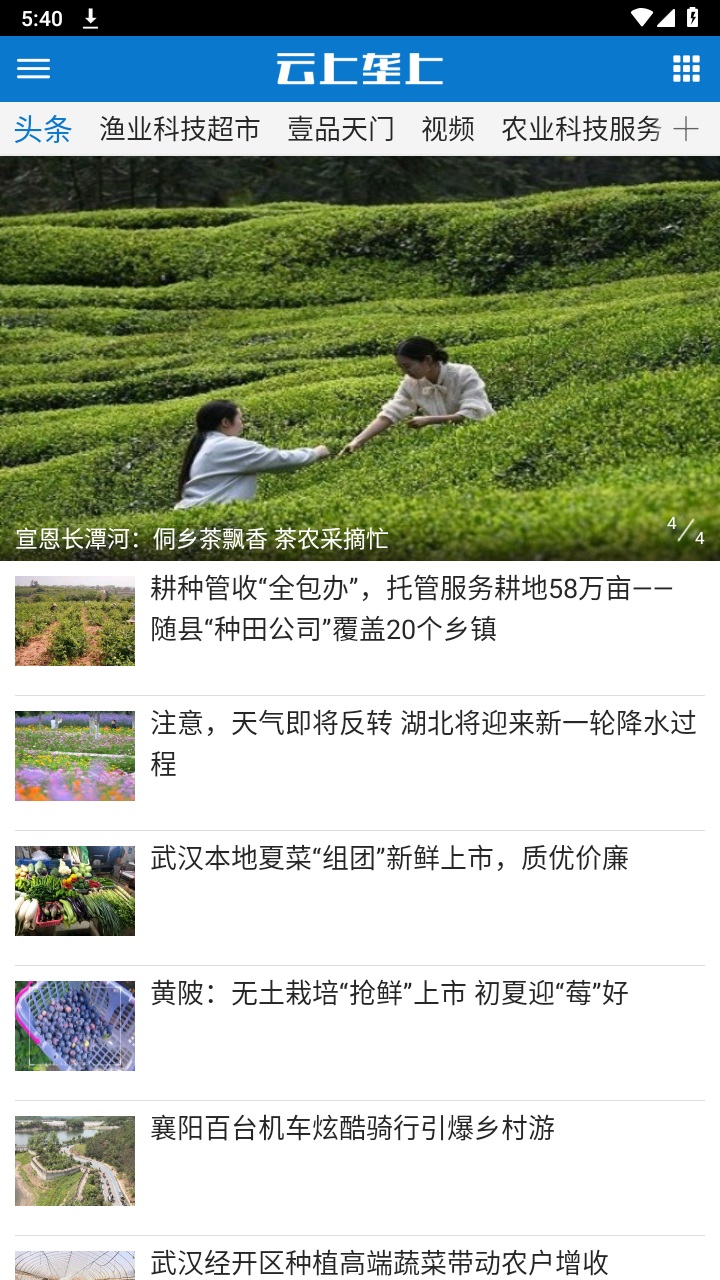Viewport: 720px width, 1280px height.
Task: Tap the blueberry basket thumbnail of the 黄陂 article
Action: click(74, 1025)
